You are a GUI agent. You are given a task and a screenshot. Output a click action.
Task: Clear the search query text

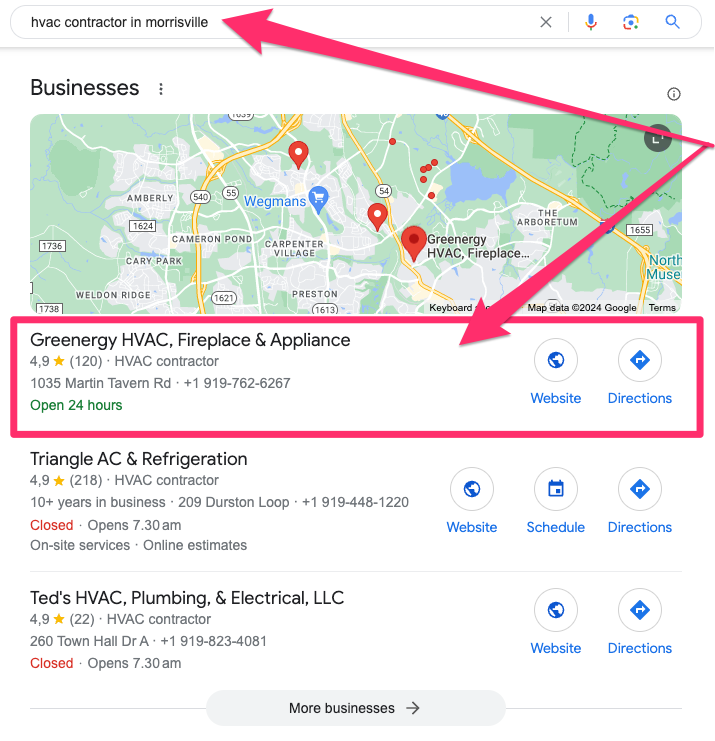(546, 22)
